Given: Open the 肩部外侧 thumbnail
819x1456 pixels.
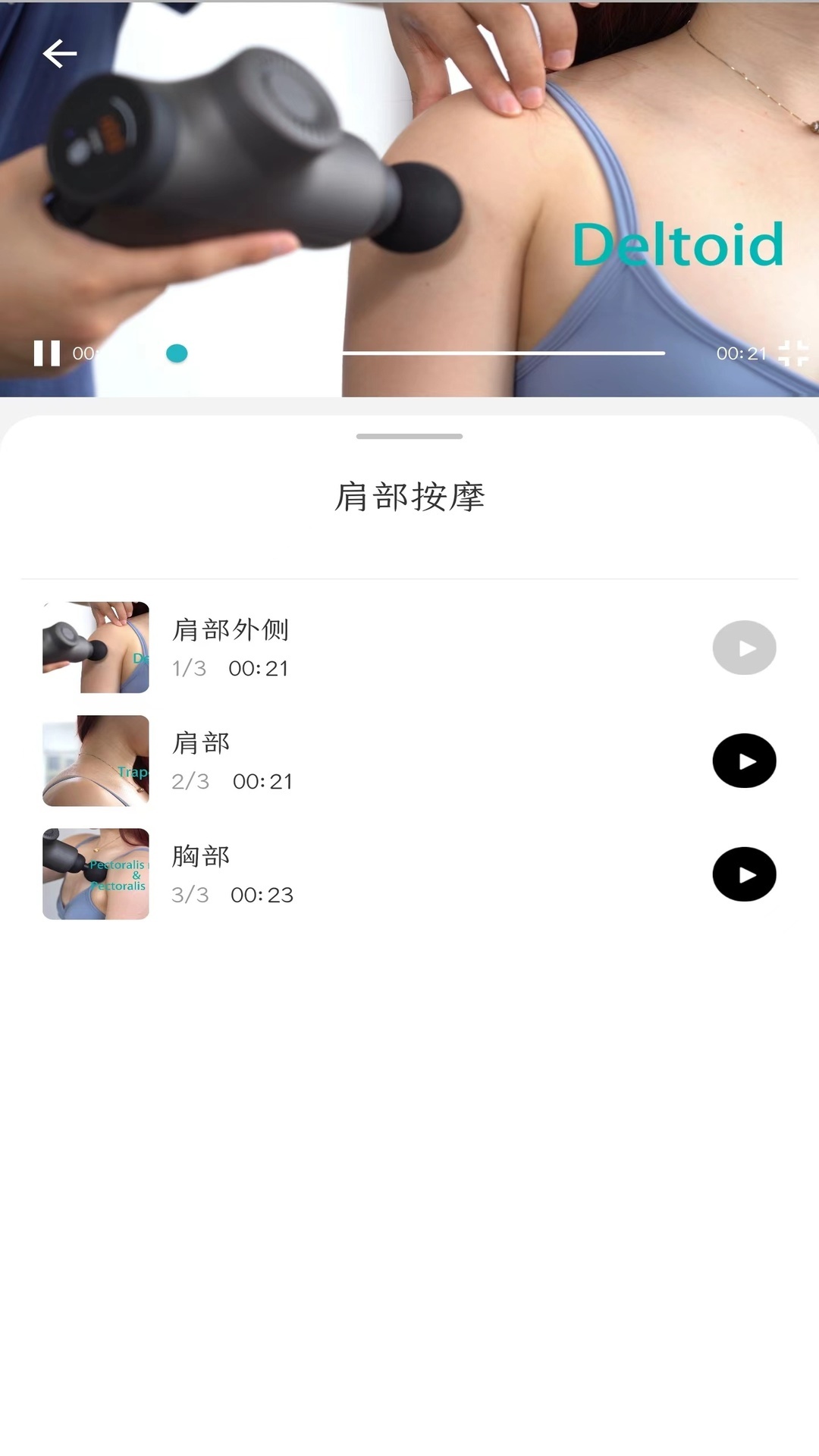Looking at the screenshot, I should (96, 648).
